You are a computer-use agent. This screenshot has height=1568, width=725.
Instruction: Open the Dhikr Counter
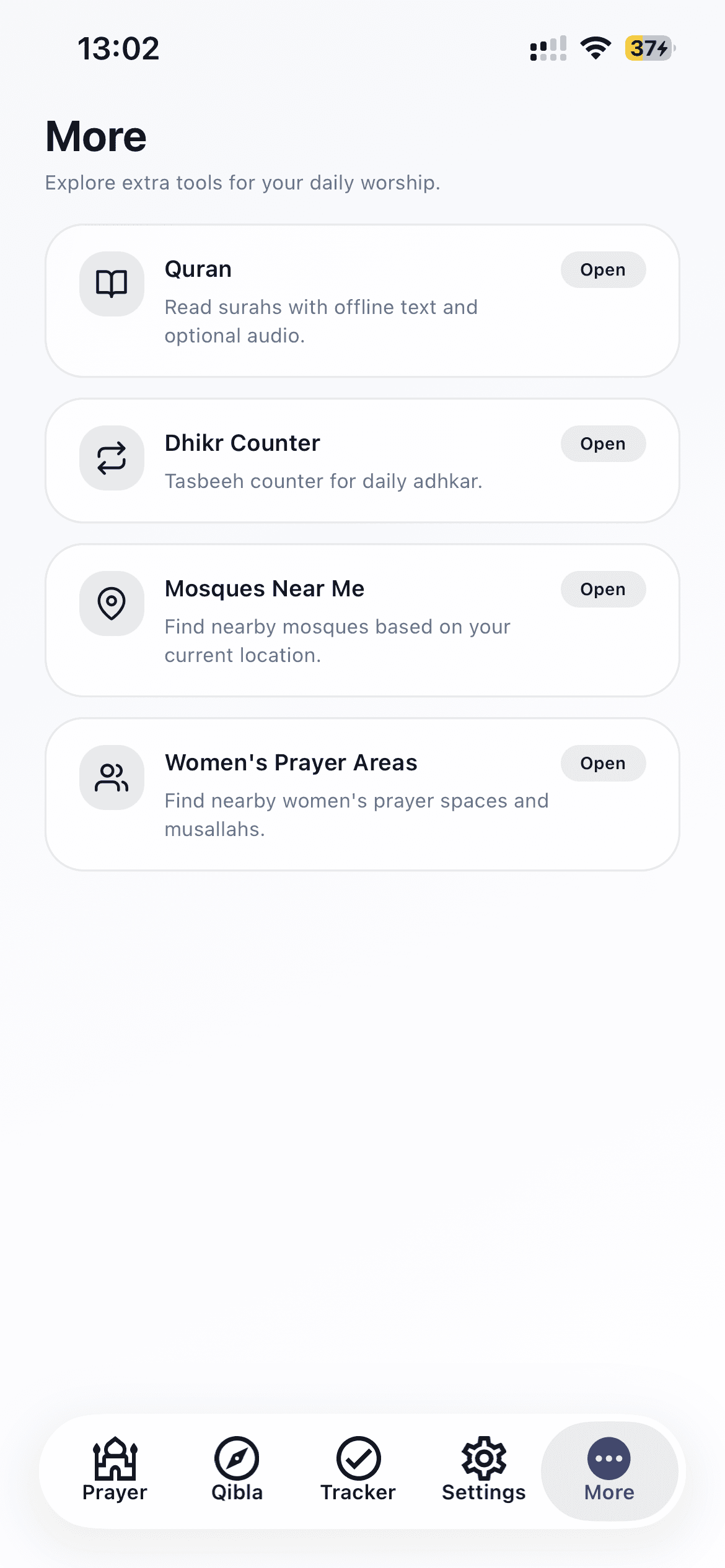[x=602, y=443]
